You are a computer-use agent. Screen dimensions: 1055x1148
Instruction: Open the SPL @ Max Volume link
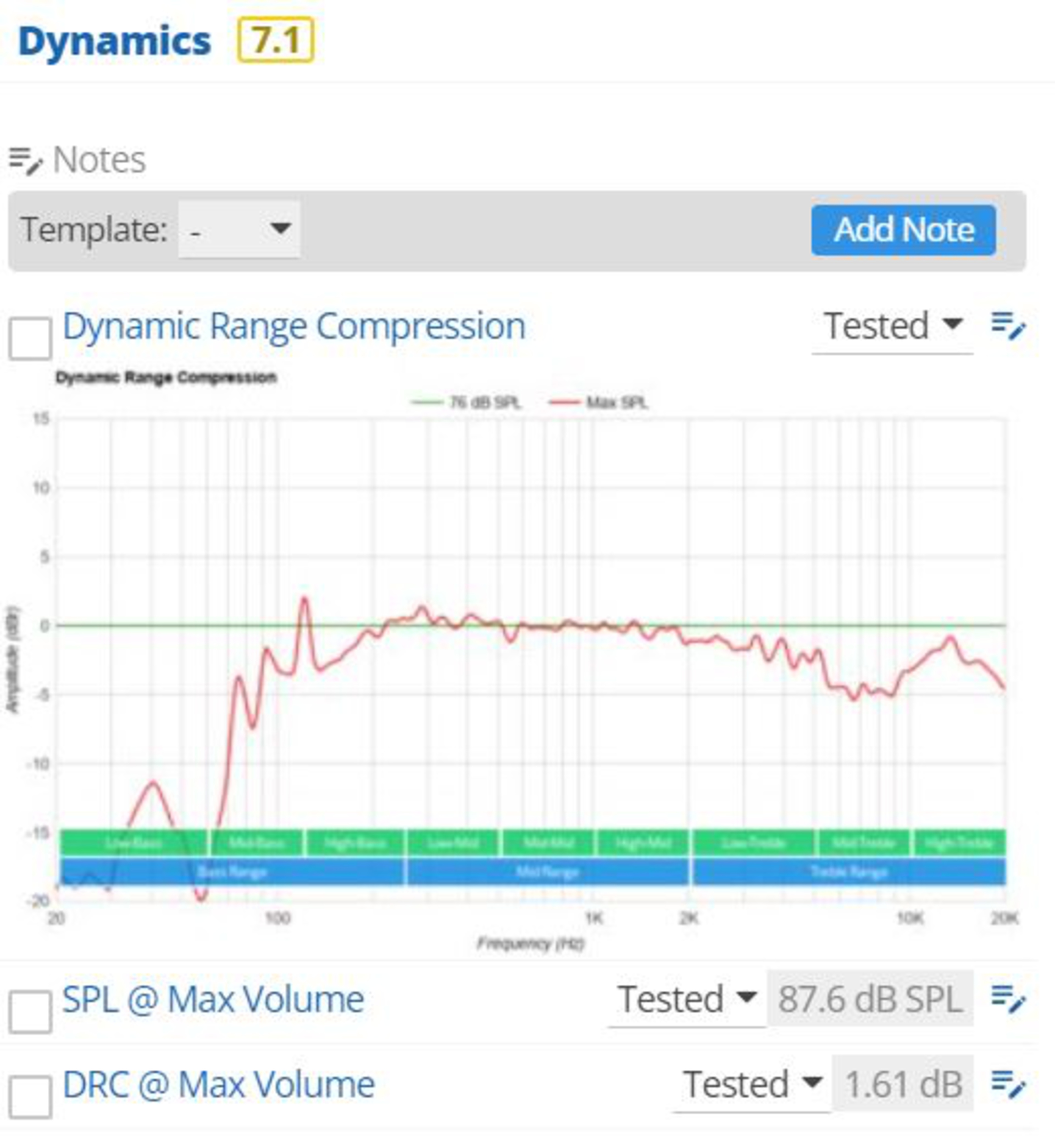pos(213,1000)
